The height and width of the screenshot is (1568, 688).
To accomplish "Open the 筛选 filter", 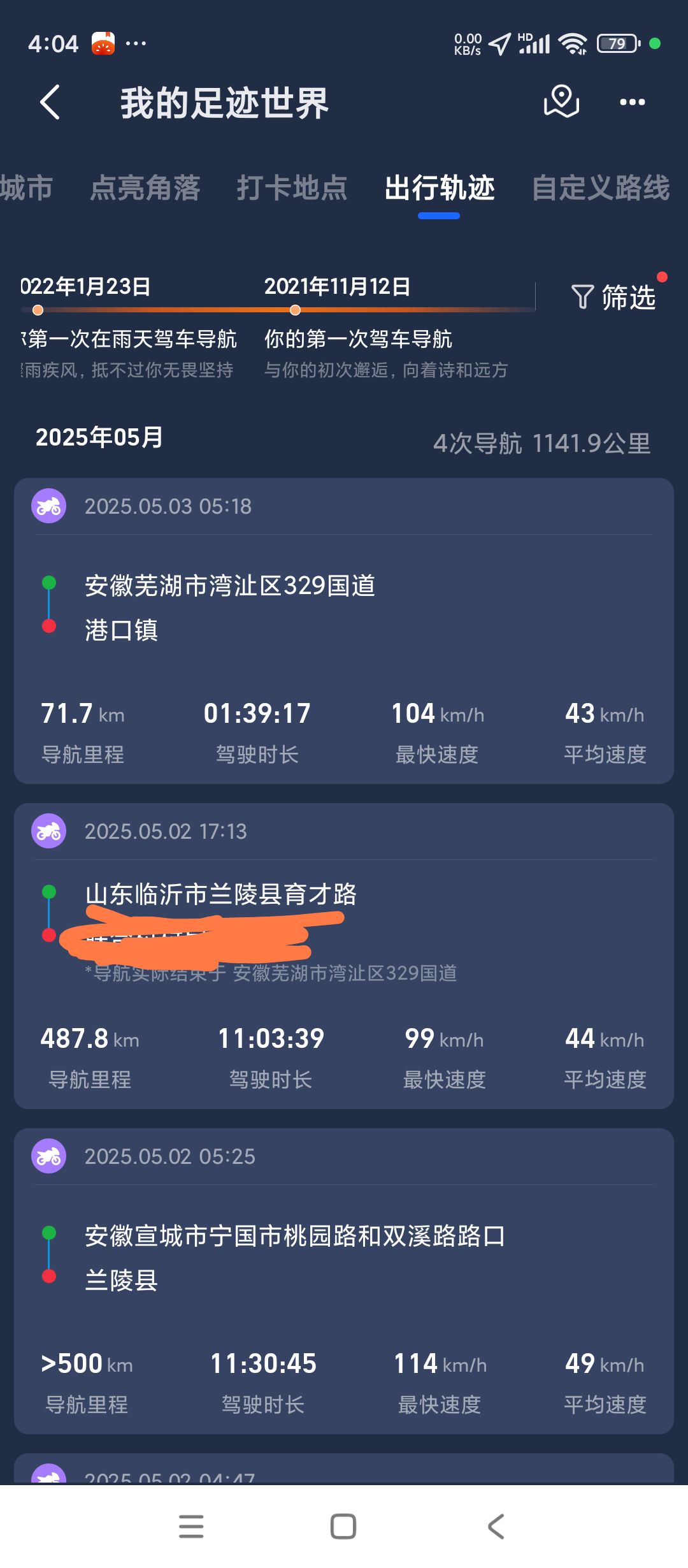I will coord(613,297).
